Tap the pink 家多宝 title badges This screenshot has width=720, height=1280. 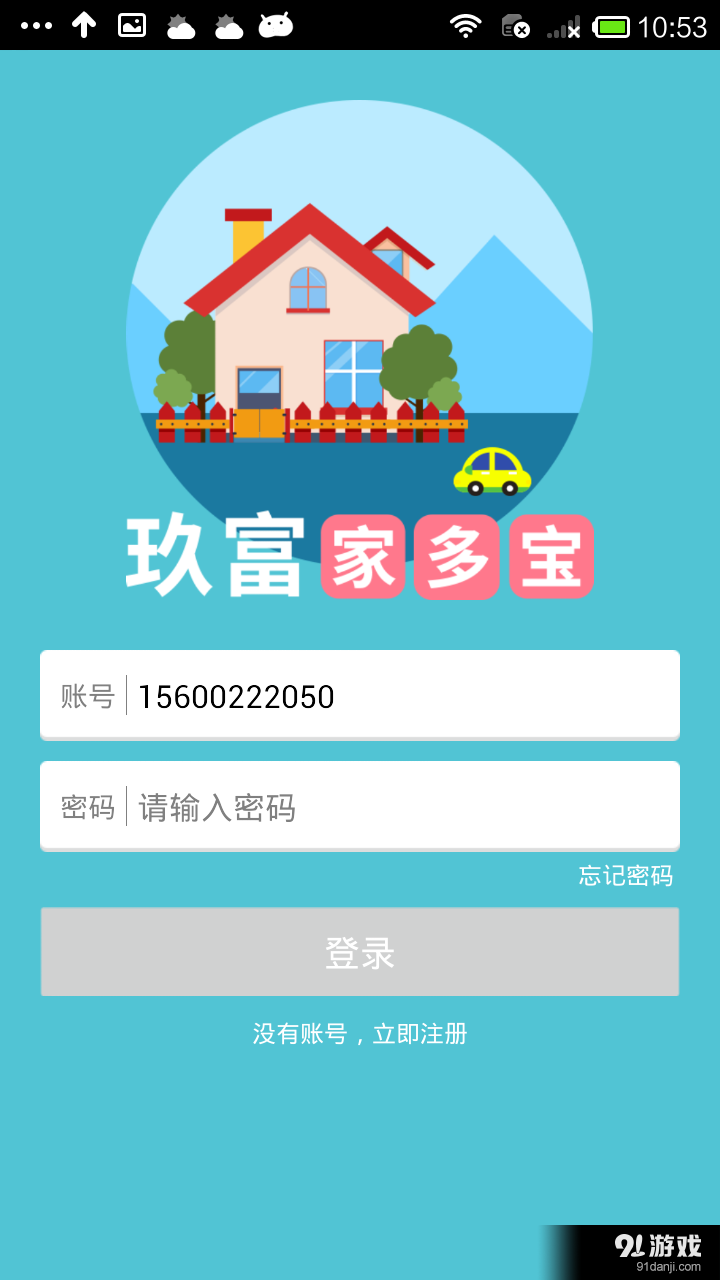point(456,557)
